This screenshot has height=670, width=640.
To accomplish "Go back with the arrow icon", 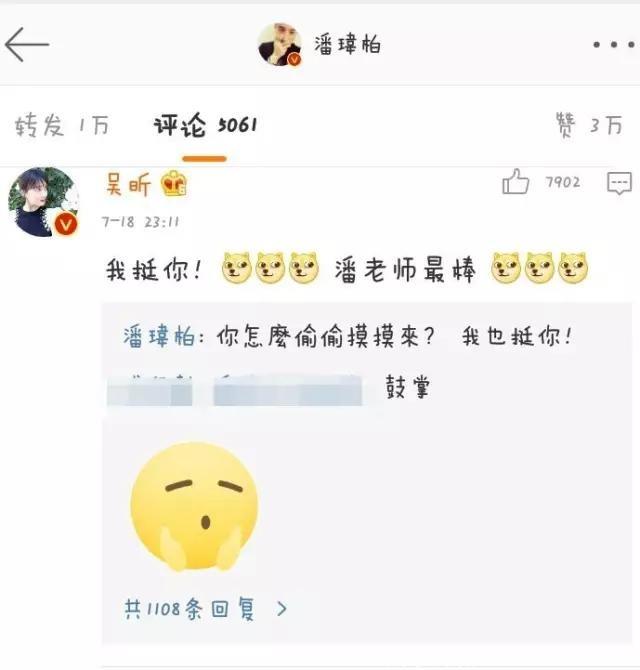I will [x=27, y=45].
